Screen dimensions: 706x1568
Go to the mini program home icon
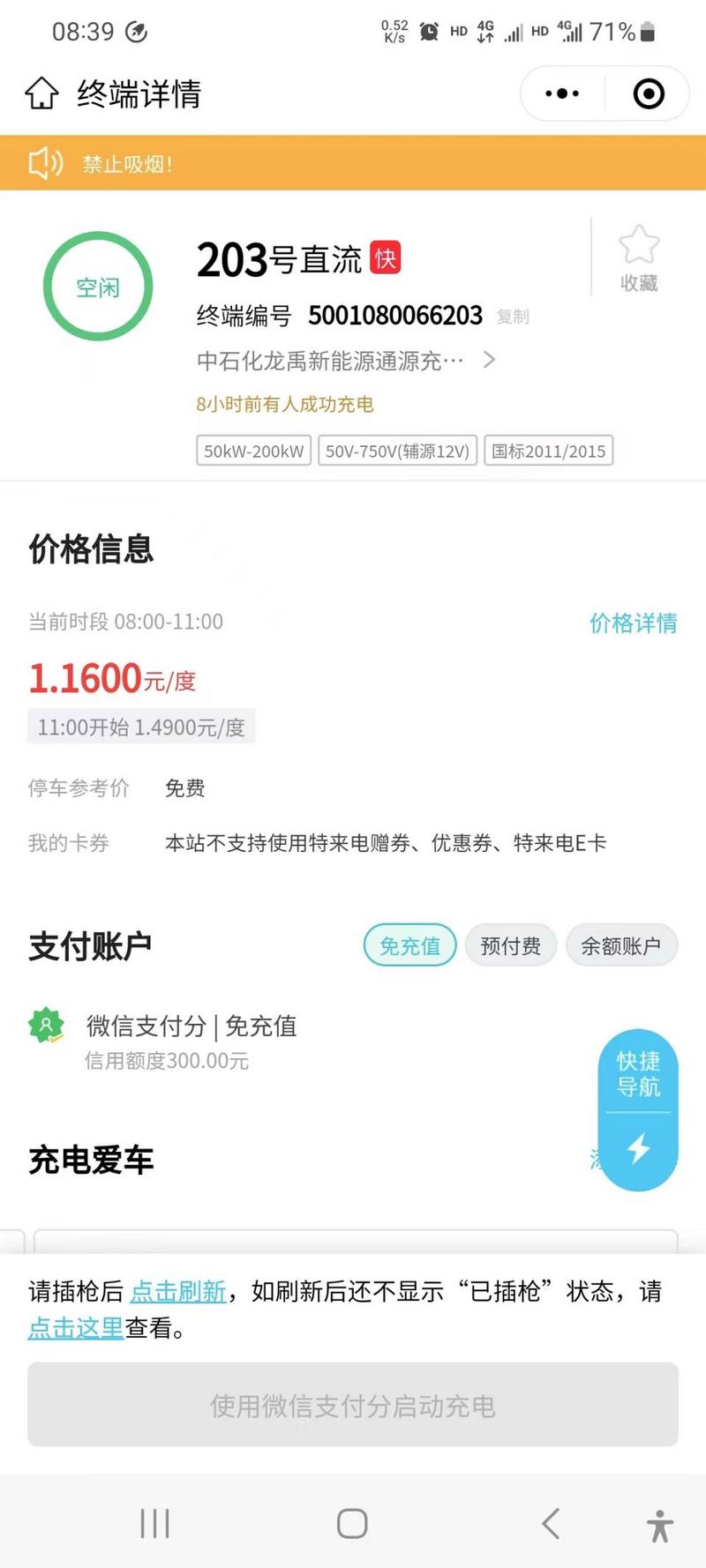click(41, 93)
